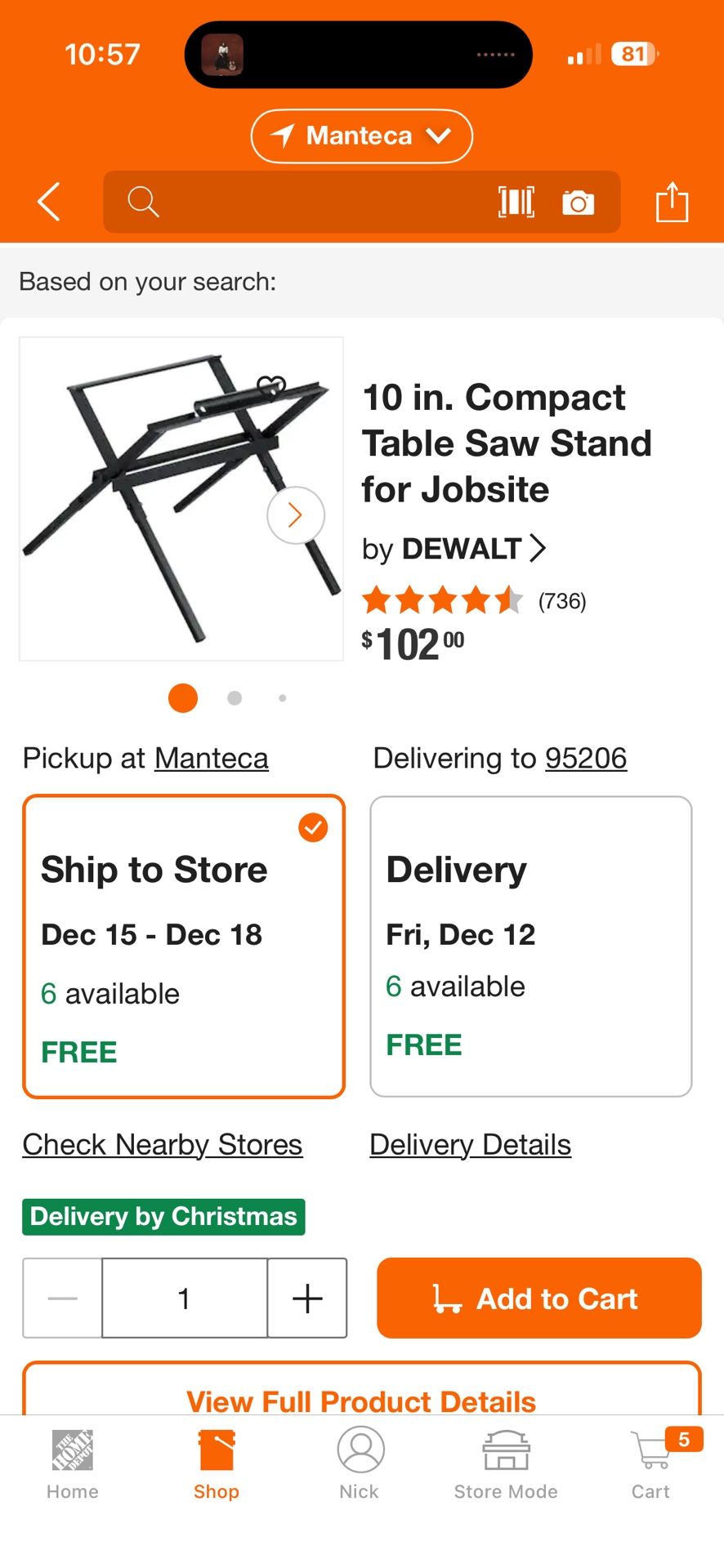The image size is (724, 1568).
Task: Open Check Nearby Stores
Action: click(162, 1144)
